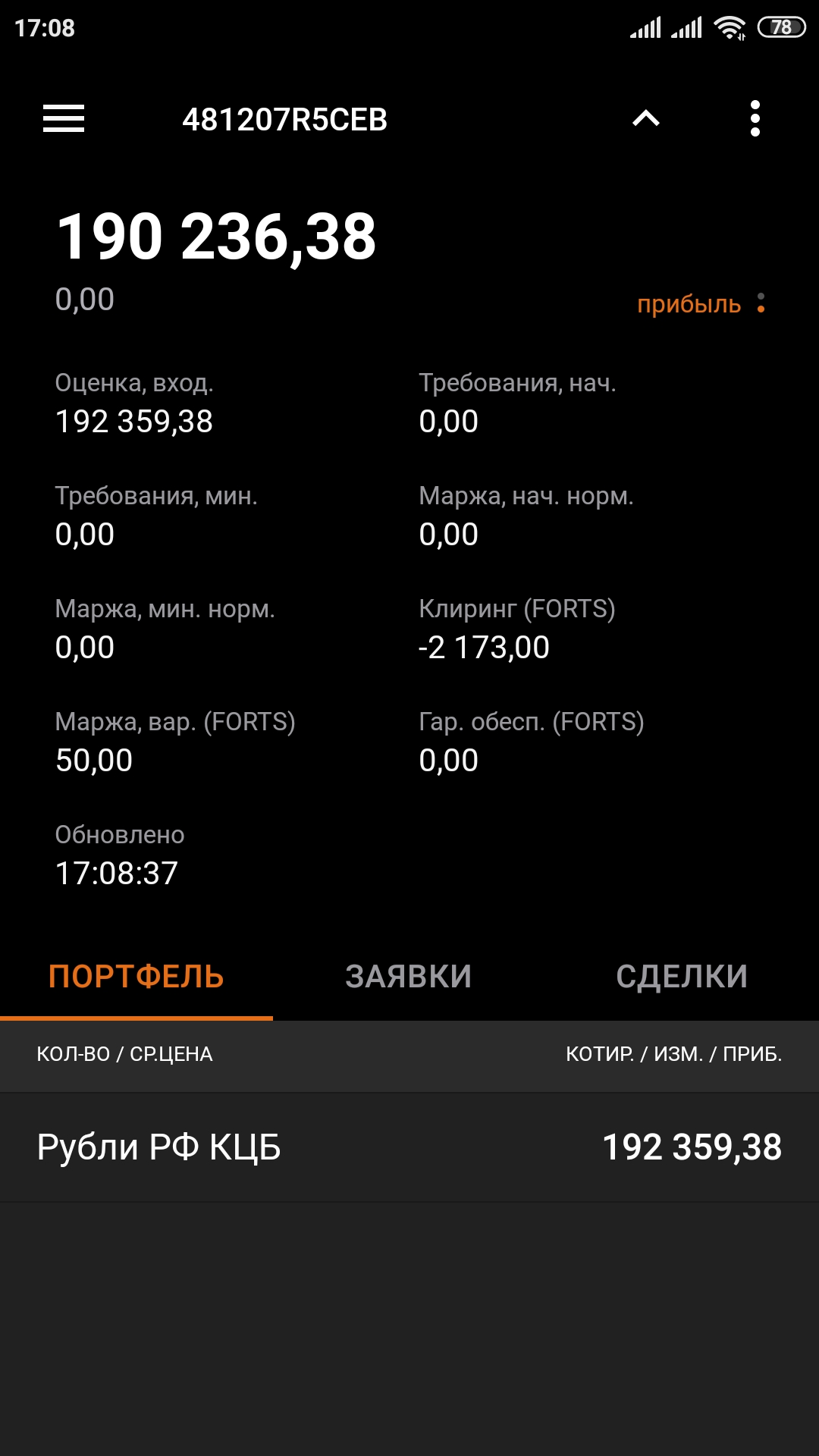Viewport: 819px width, 1456px height.
Task: Open the overflow menu in the app bar
Action: [755, 118]
